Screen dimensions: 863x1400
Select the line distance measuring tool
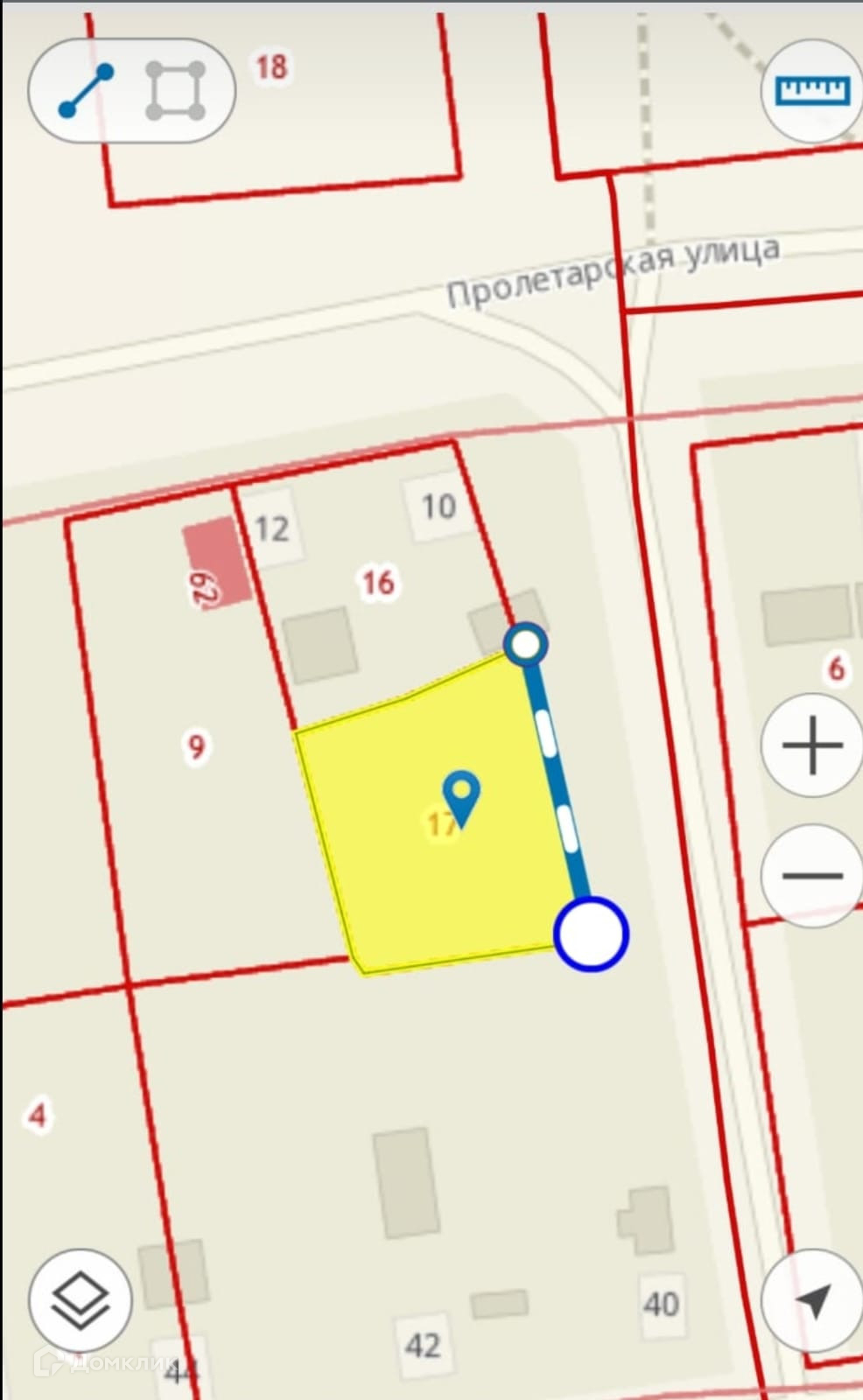86,90
